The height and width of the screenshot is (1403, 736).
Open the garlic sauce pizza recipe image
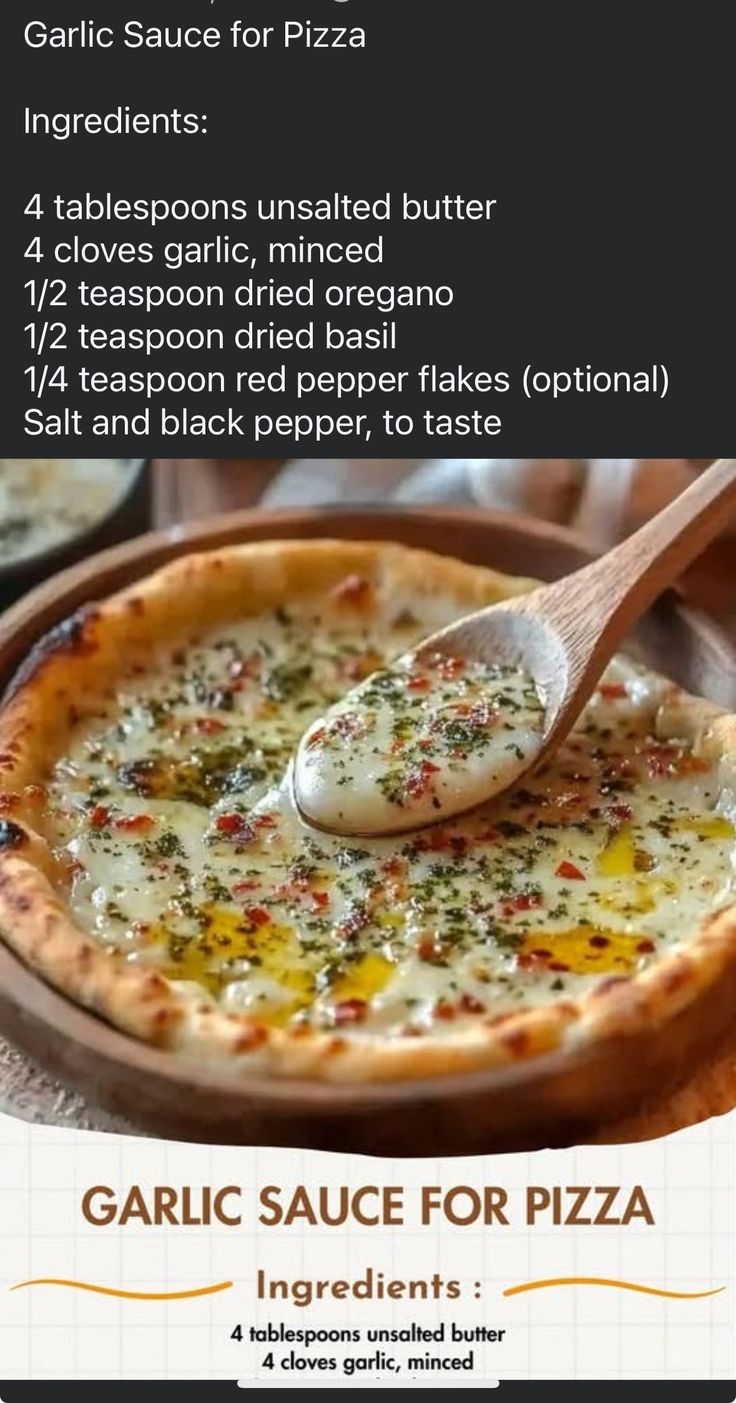click(x=368, y=800)
